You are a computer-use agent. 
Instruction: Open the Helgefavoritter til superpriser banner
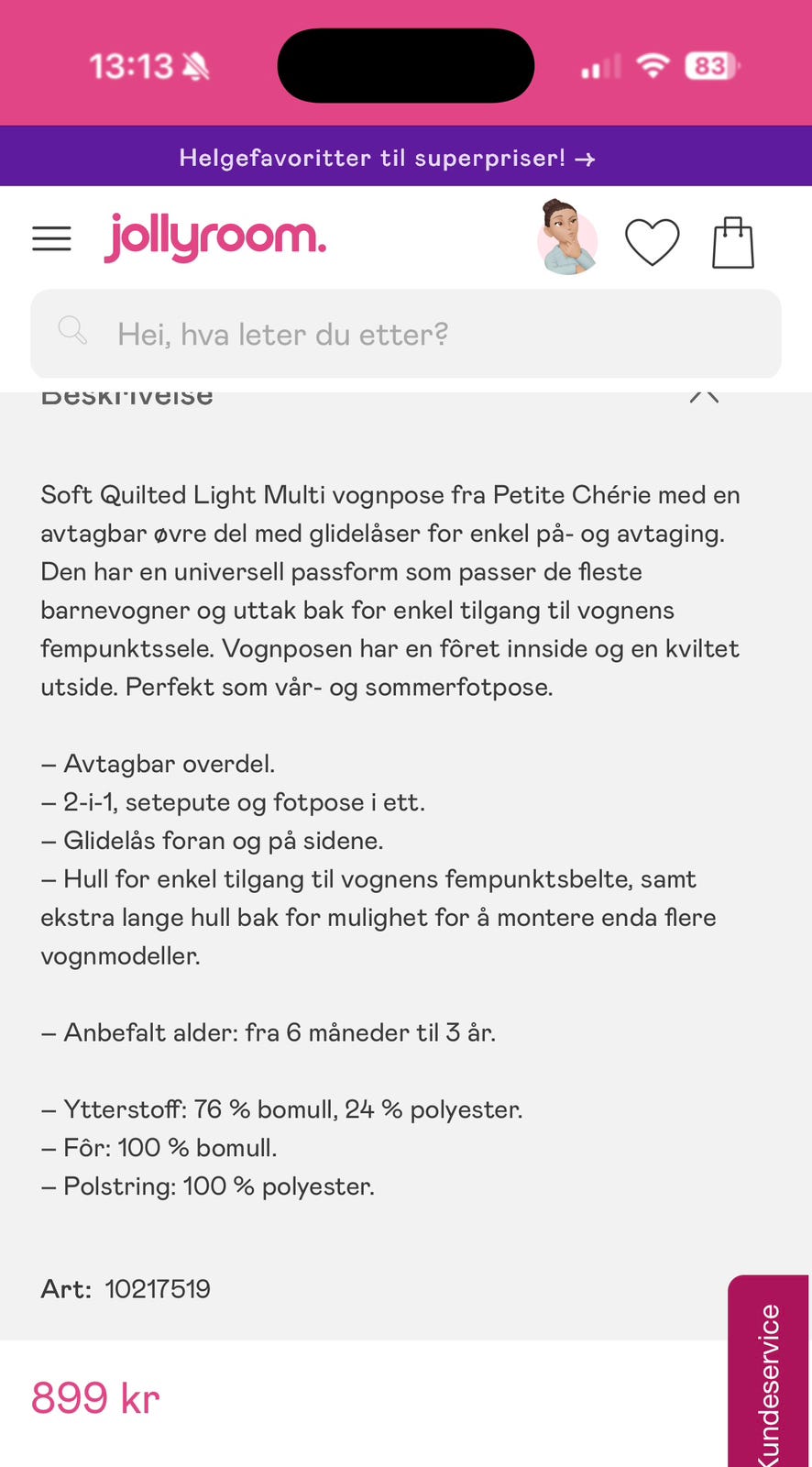(386, 158)
